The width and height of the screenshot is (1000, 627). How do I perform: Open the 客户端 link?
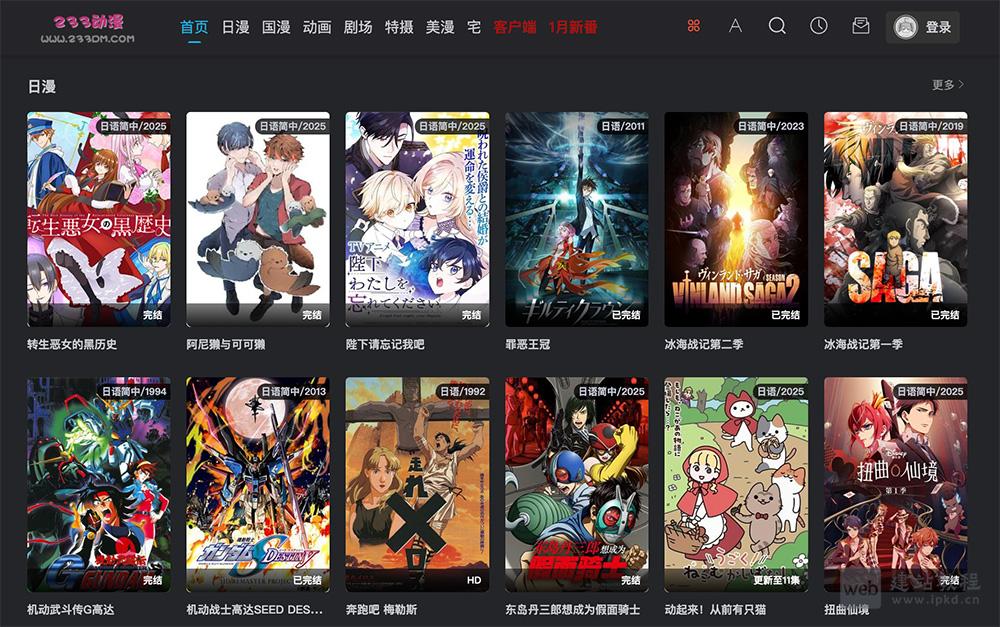(x=515, y=27)
